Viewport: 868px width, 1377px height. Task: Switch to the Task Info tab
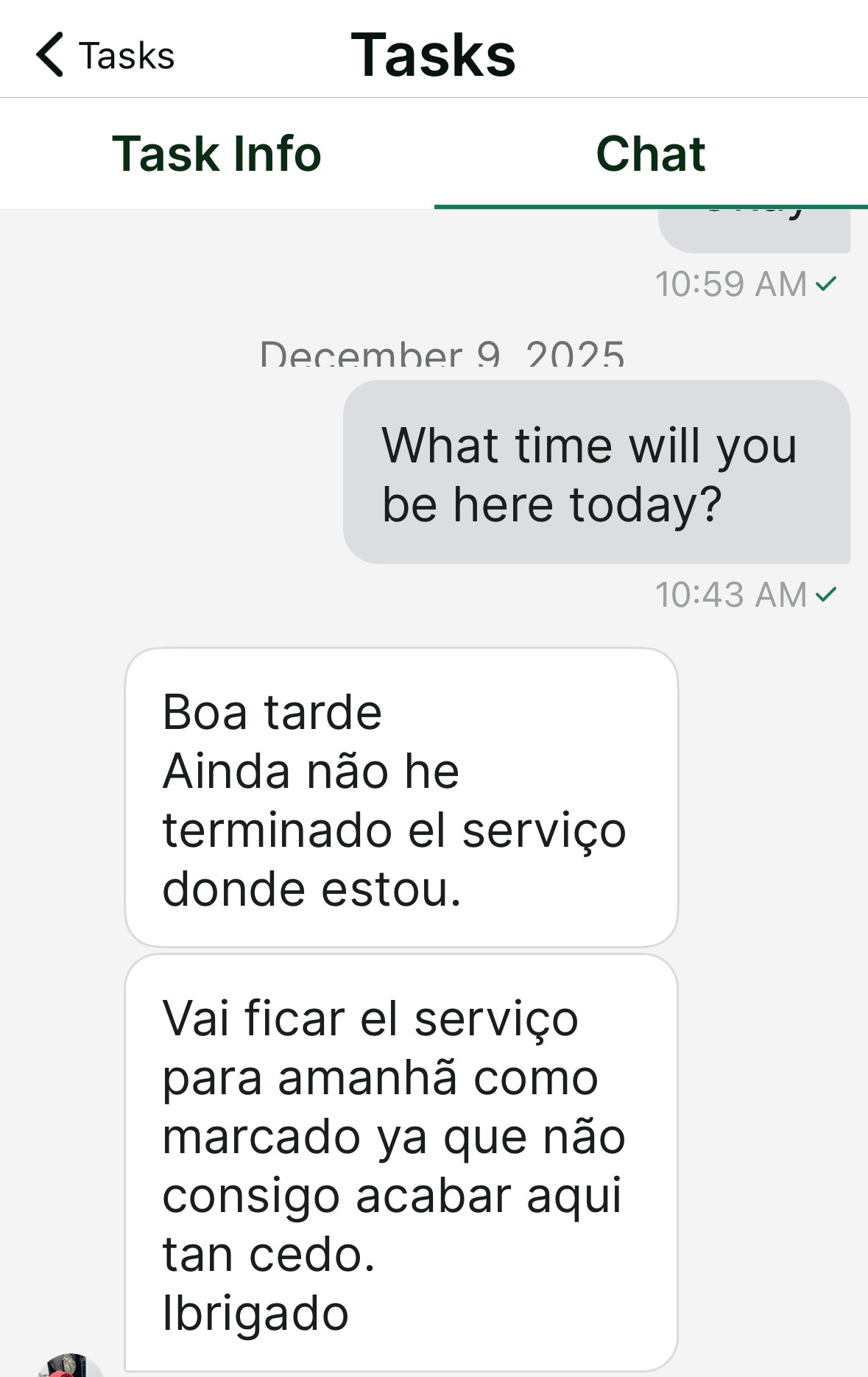216,154
